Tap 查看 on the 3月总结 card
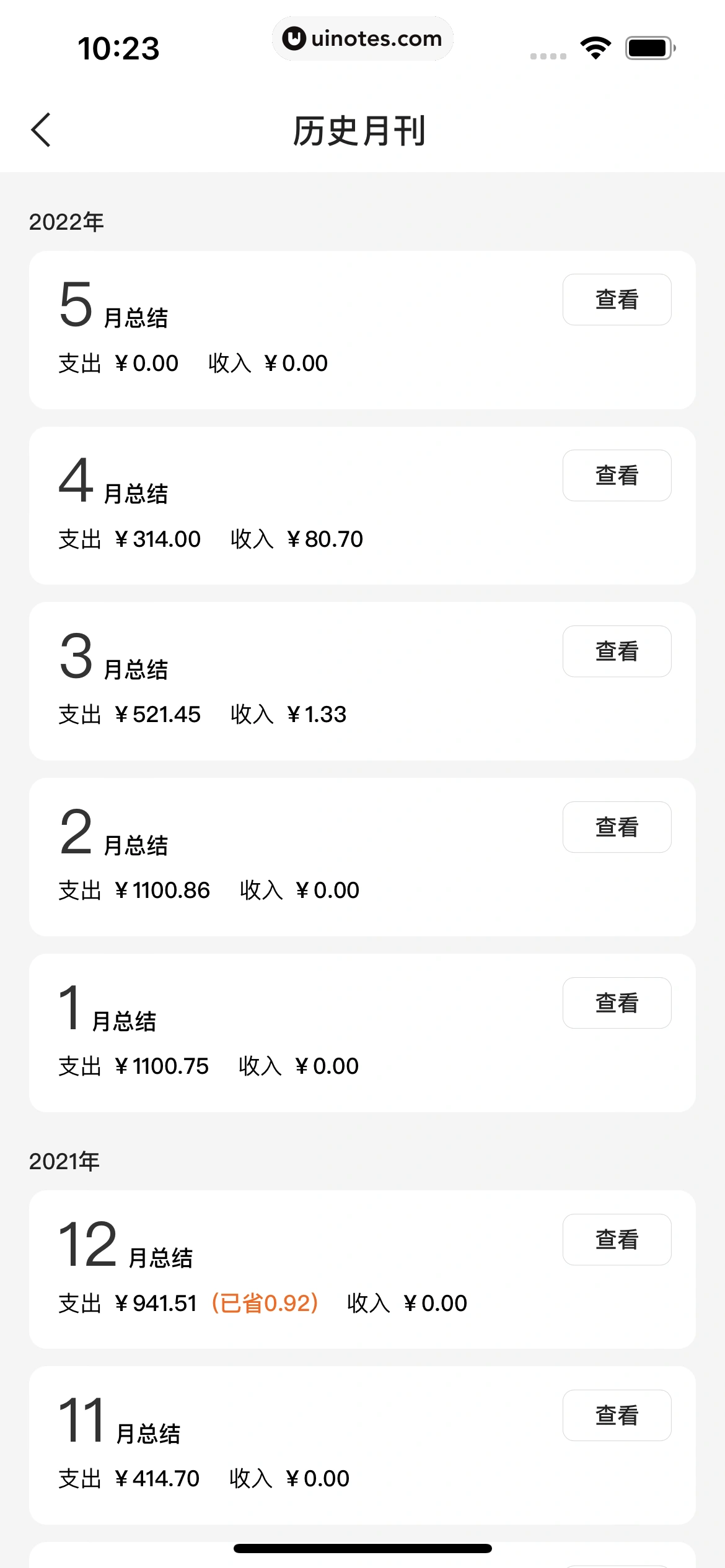Image resolution: width=725 pixels, height=1568 pixels. 617,651
